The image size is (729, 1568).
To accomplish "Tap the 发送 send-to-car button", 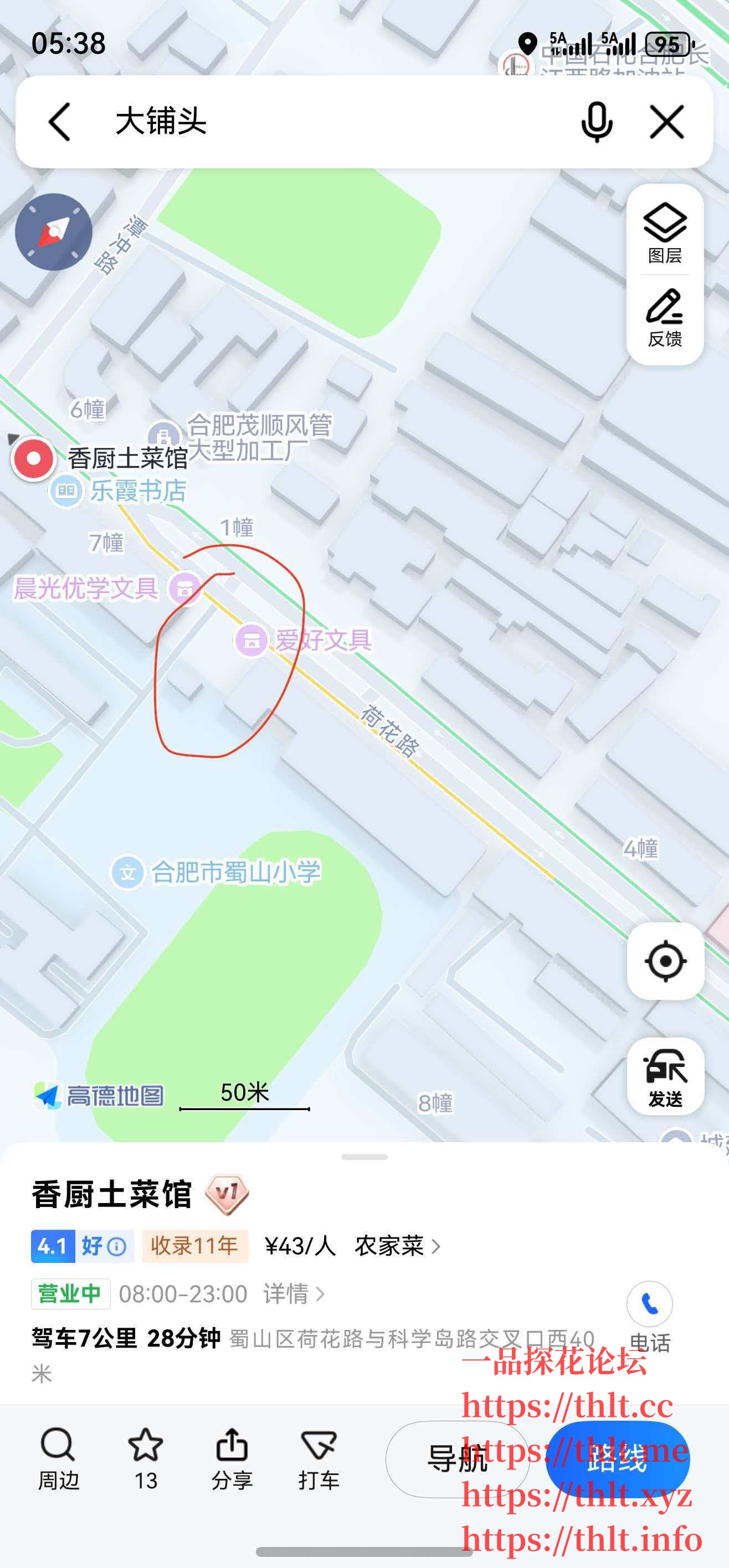I will point(665,1076).
